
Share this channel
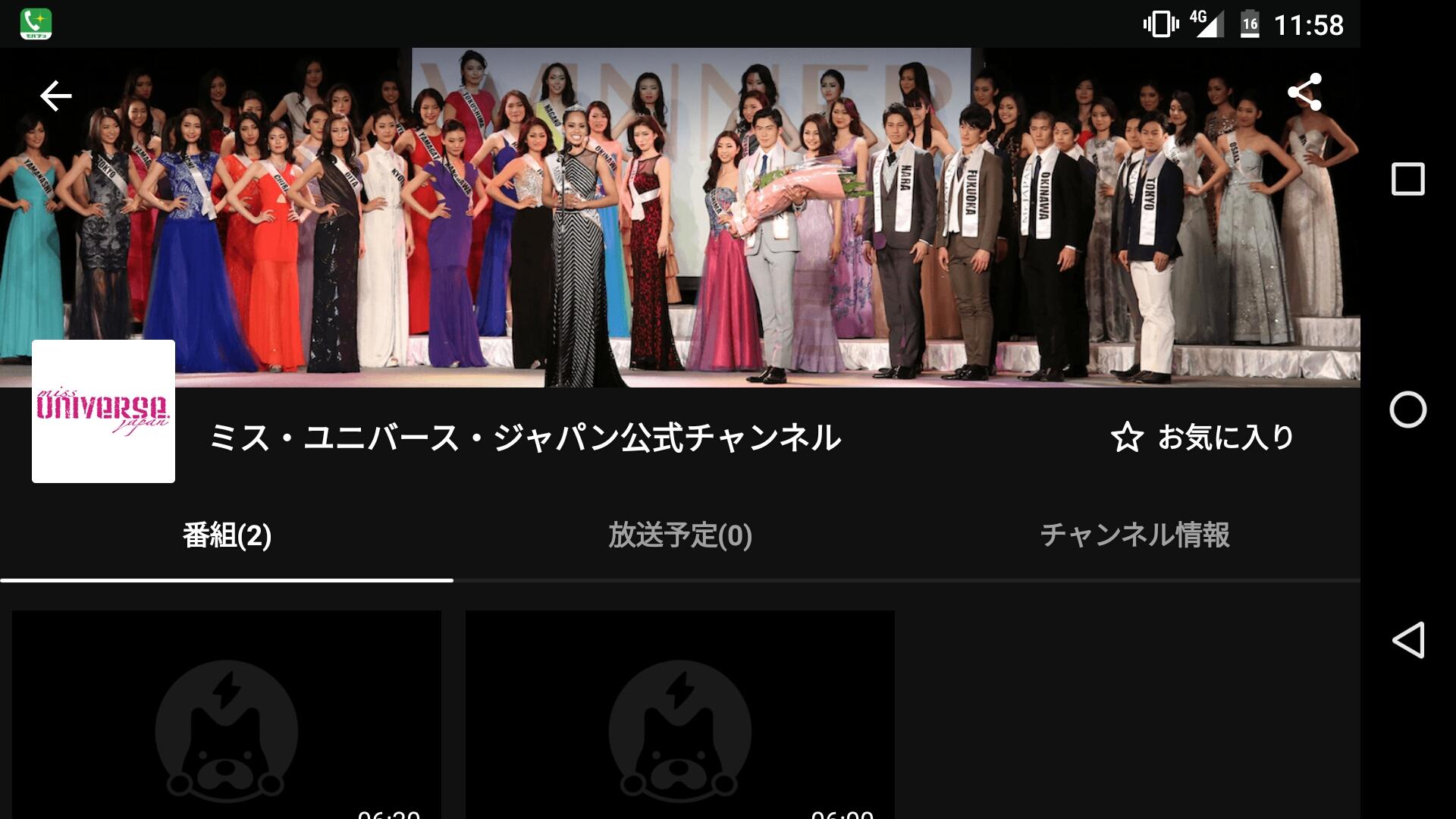point(1304,93)
